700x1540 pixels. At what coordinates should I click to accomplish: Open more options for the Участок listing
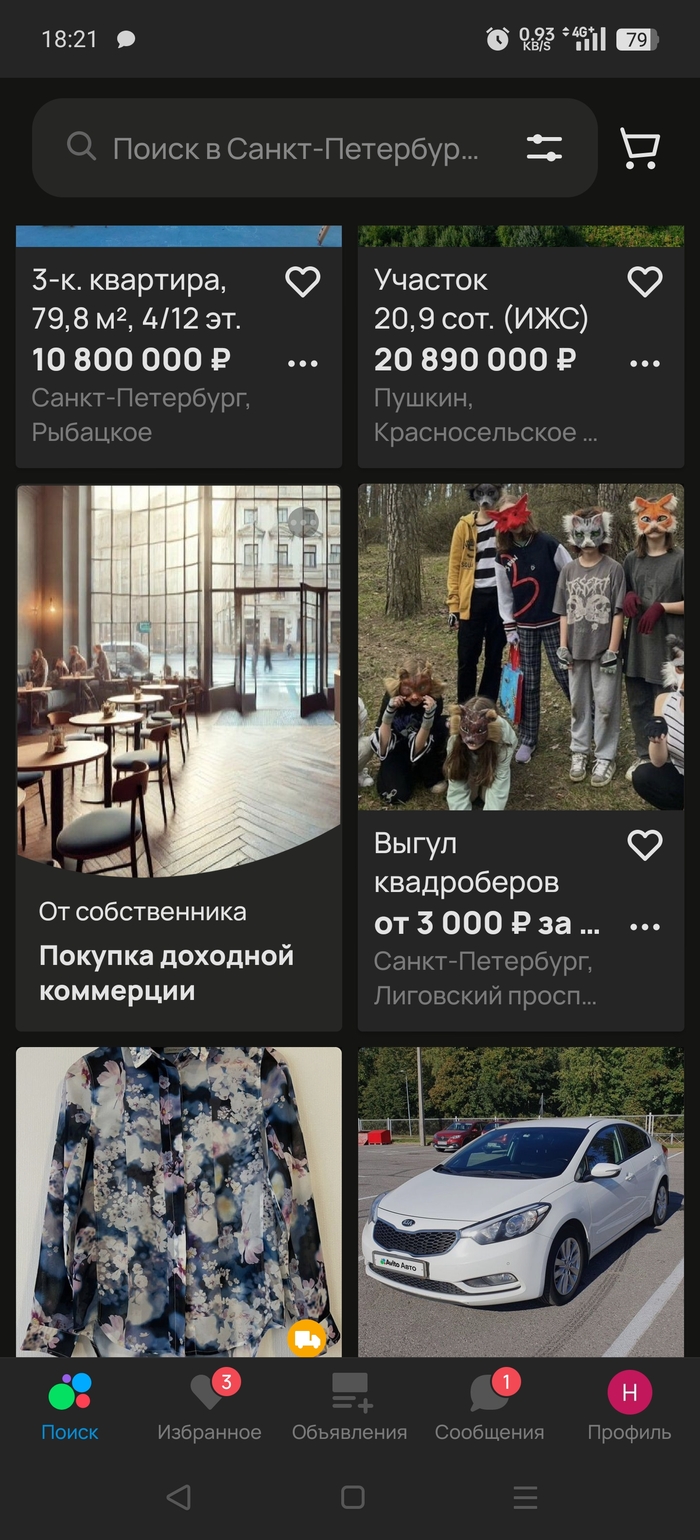[x=645, y=363]
